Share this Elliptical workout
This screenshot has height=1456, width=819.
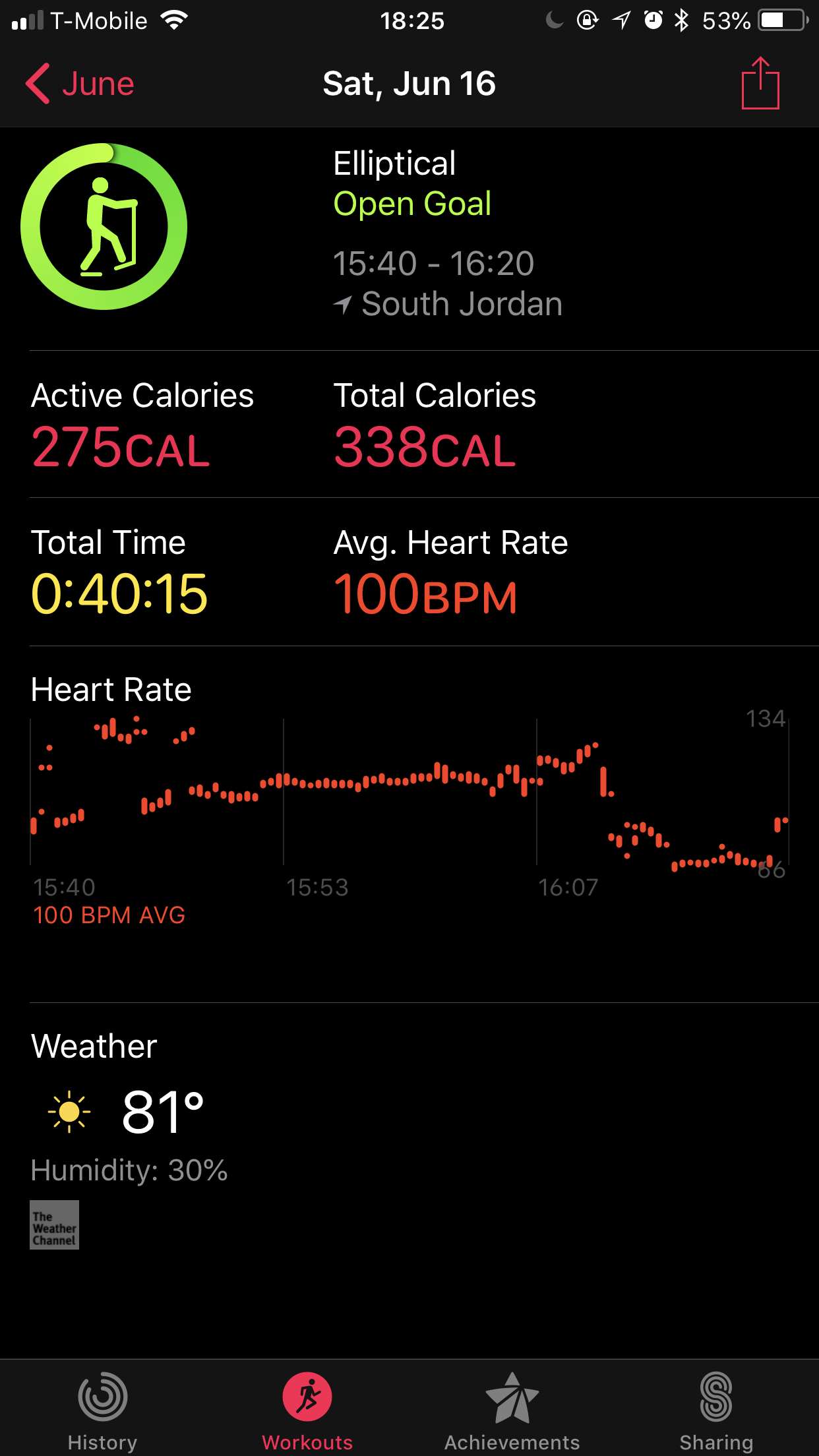click(x=760, y=84)
